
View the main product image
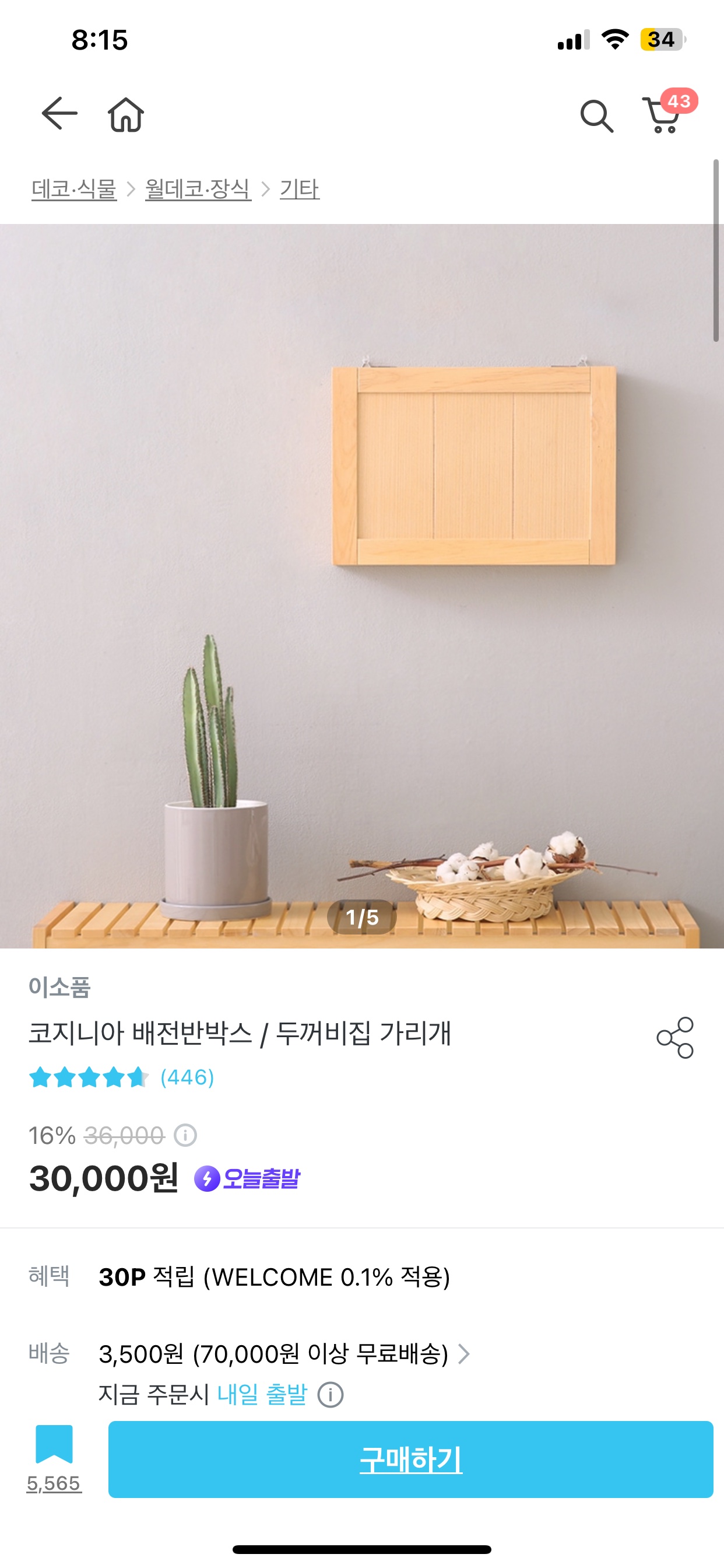tap(362, 584)
